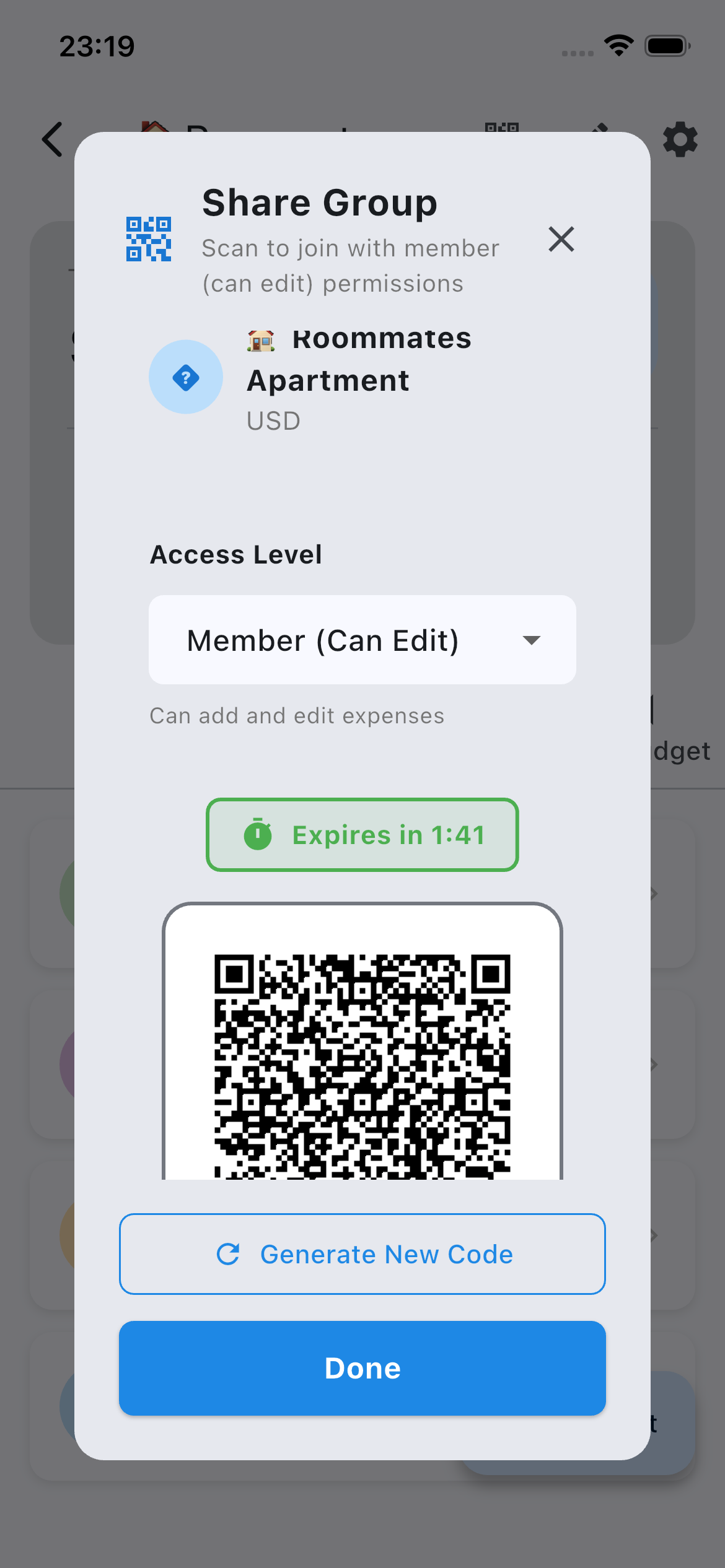Viewport: 725px width, 1568px height.
Task: Tap the question mark icon on group avatar
Action: click(186, 377)
